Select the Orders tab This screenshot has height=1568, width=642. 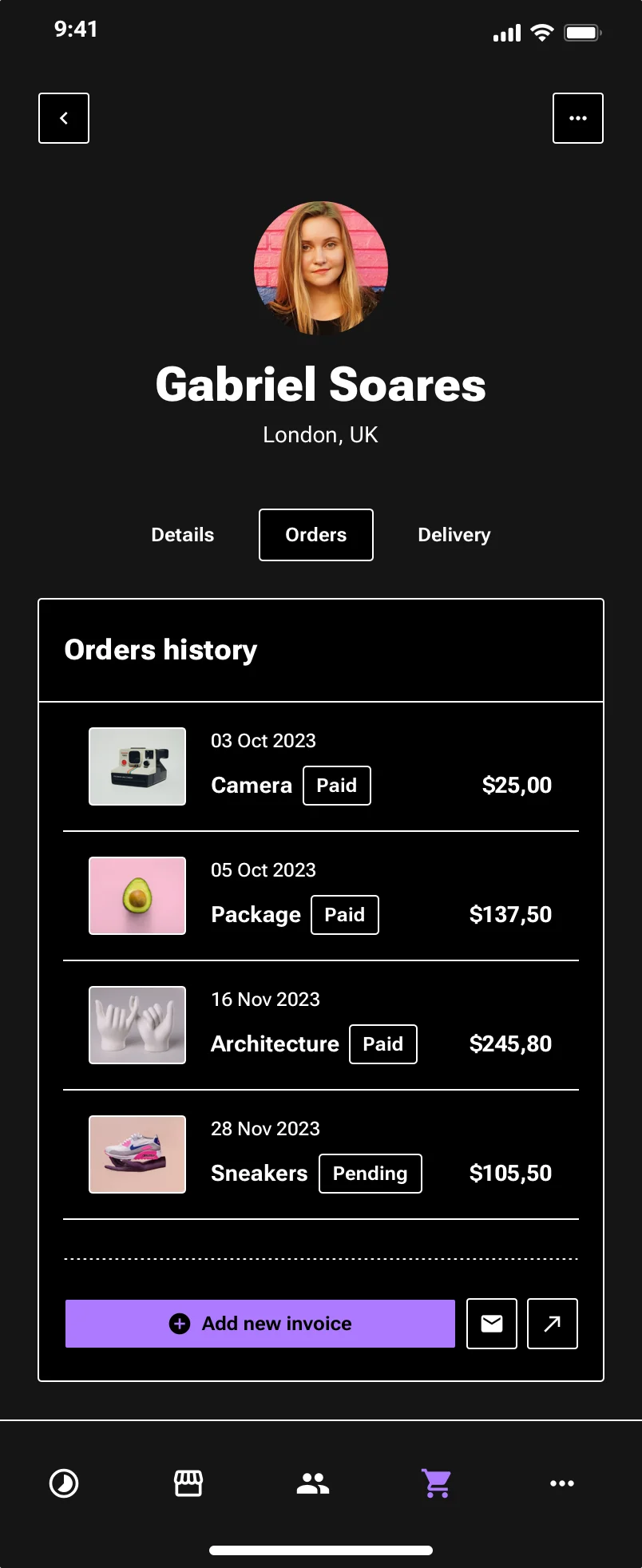(x=315, y=534)
